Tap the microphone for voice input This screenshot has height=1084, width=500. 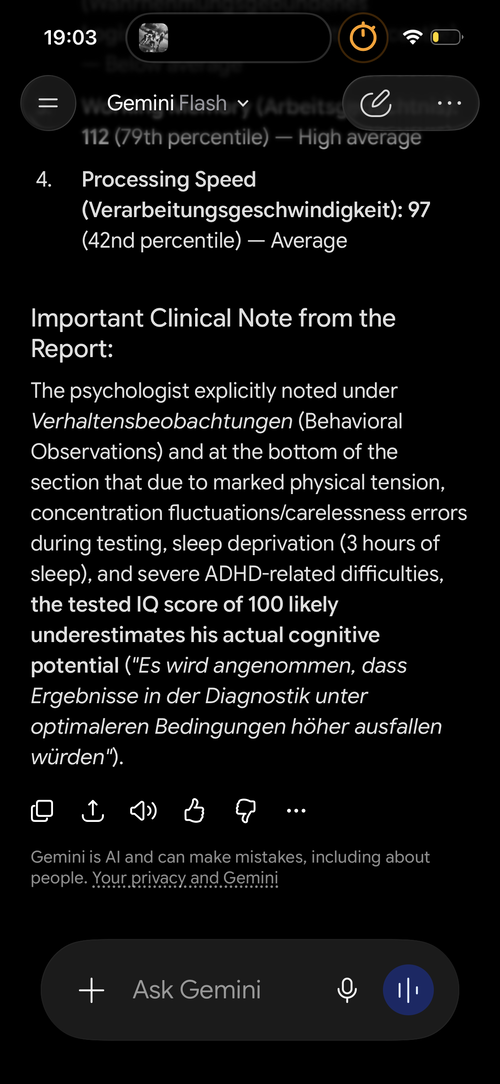coord(347,990)
